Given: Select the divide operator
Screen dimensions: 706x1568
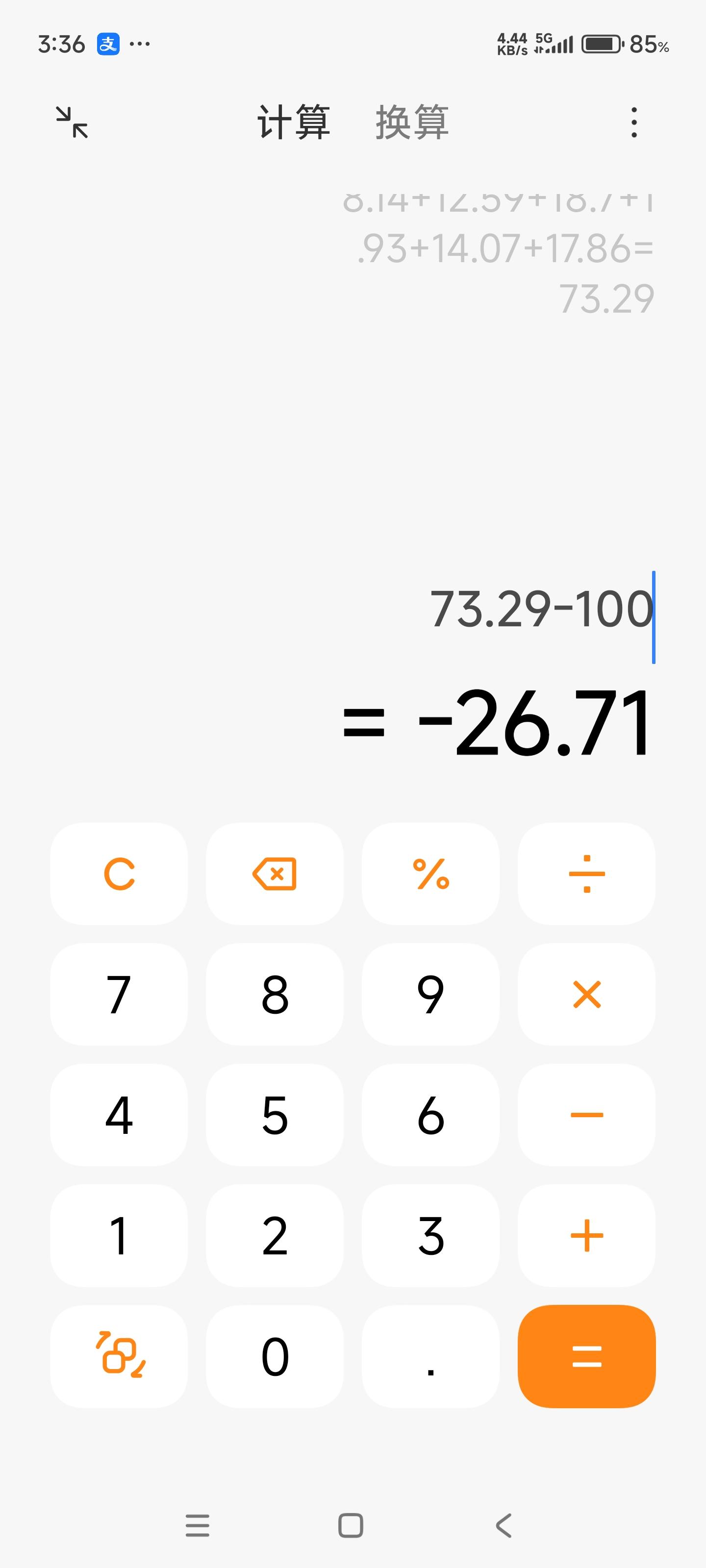Looking at the screenshot, I should point(586,874).
